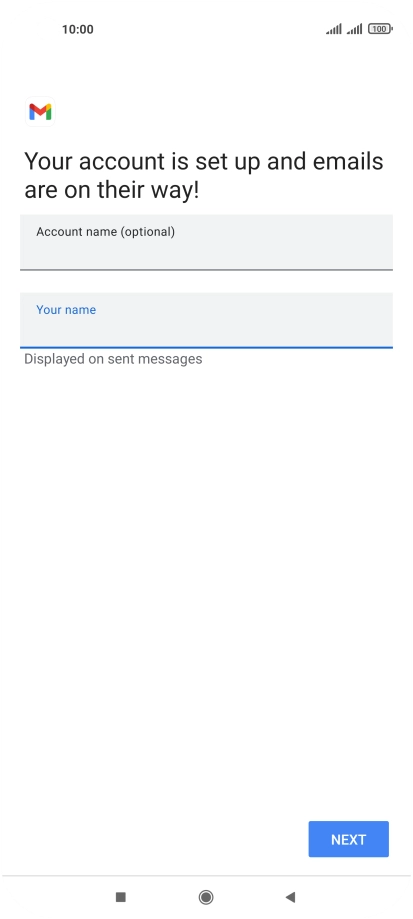Go to the home screen

tap(206, 897)
